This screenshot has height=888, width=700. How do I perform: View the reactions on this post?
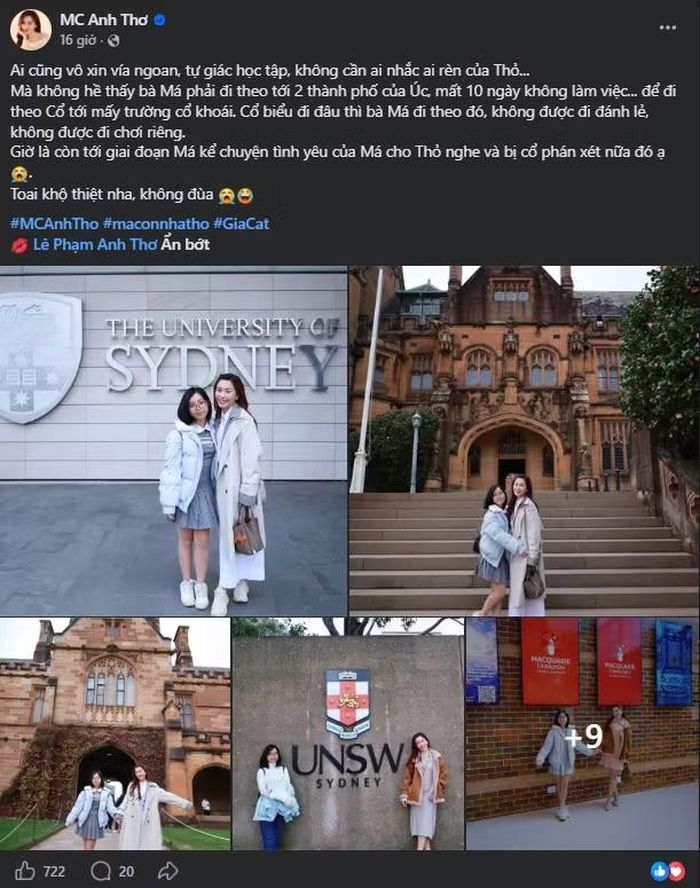coord(668,871)
